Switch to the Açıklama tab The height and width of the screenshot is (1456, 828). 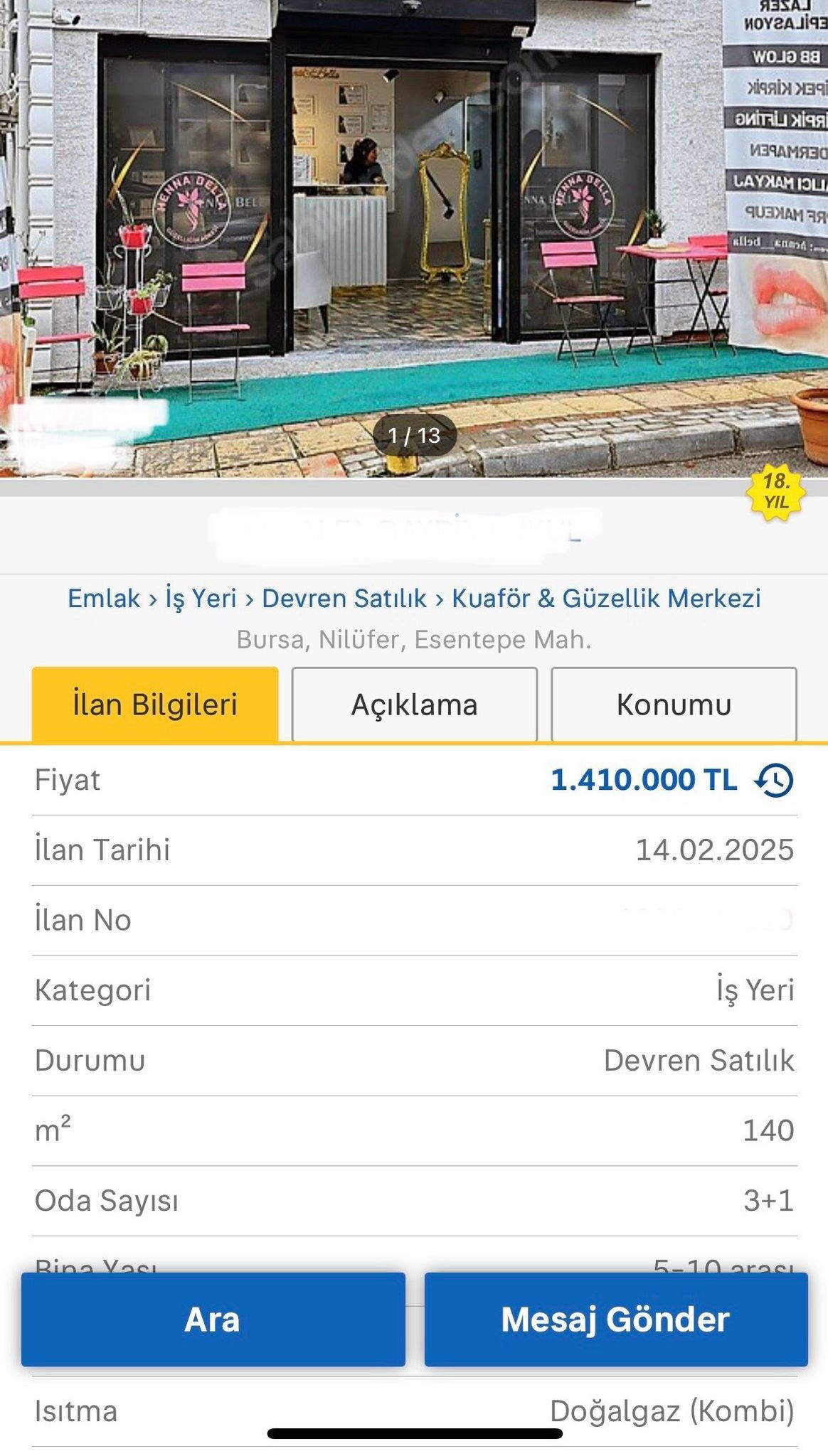click(413, 704)
